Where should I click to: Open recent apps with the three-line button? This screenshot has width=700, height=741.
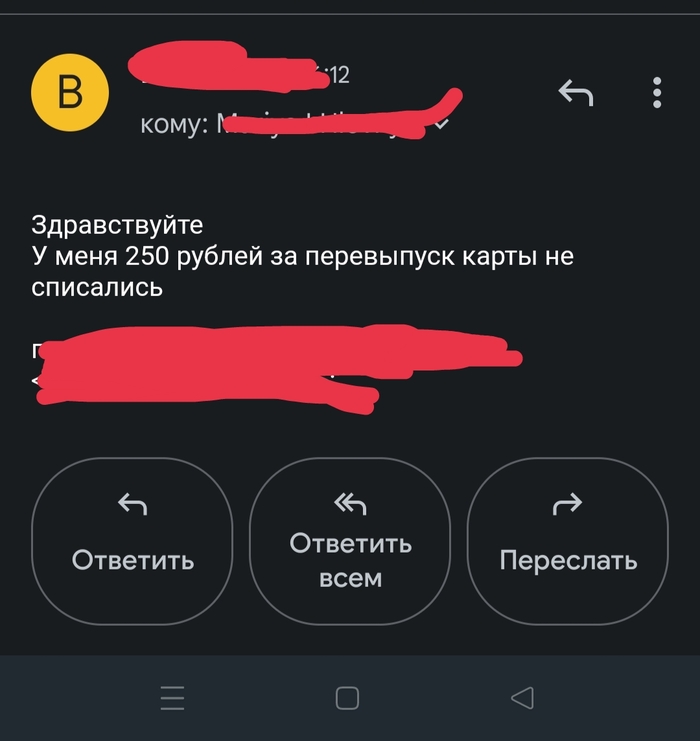coord(173,698)
